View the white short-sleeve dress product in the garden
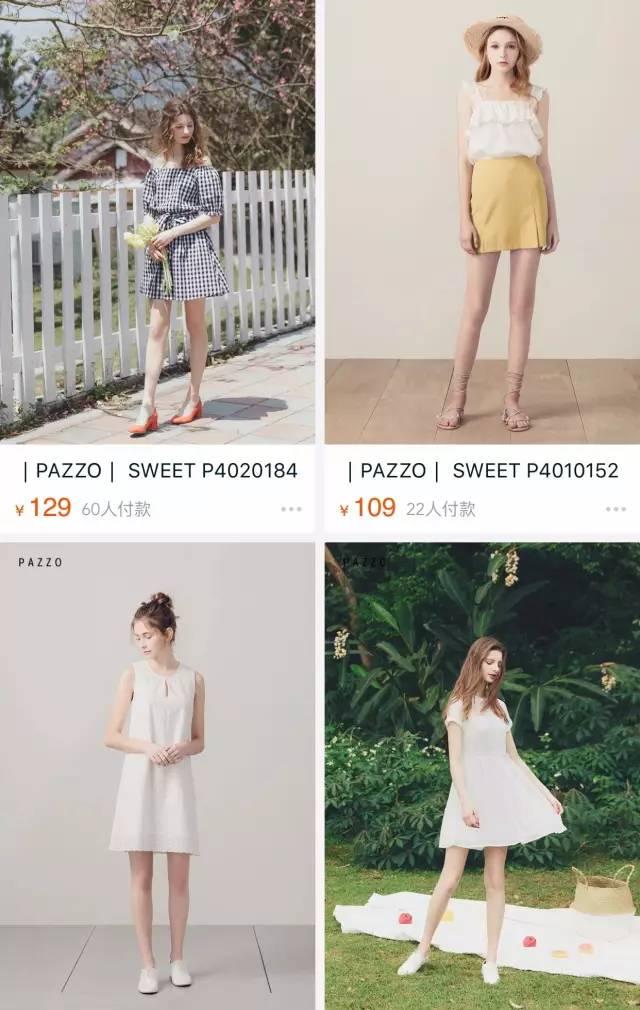This screenshot has height=1010, width=640. pos(482,775)
